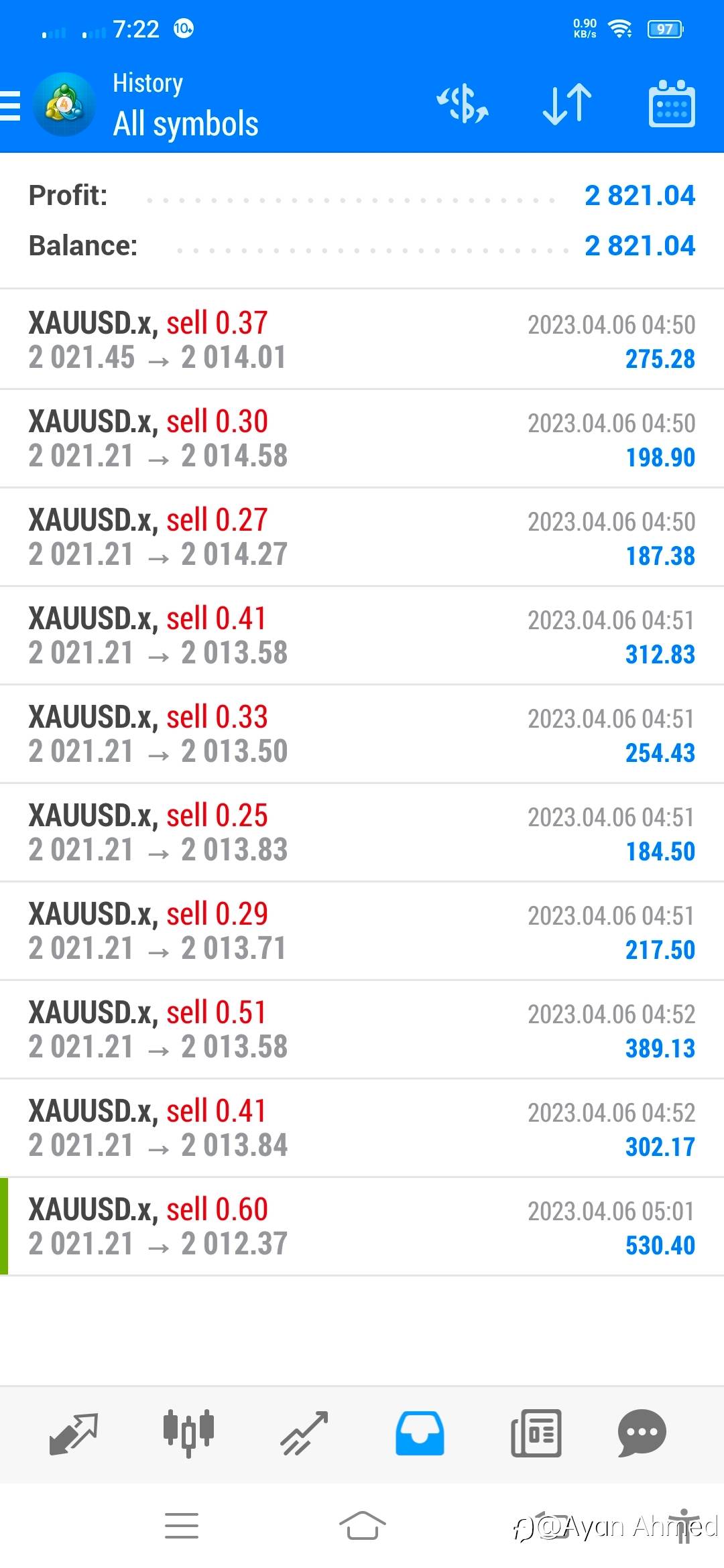Open the calendar date range picker

[672, 105]
